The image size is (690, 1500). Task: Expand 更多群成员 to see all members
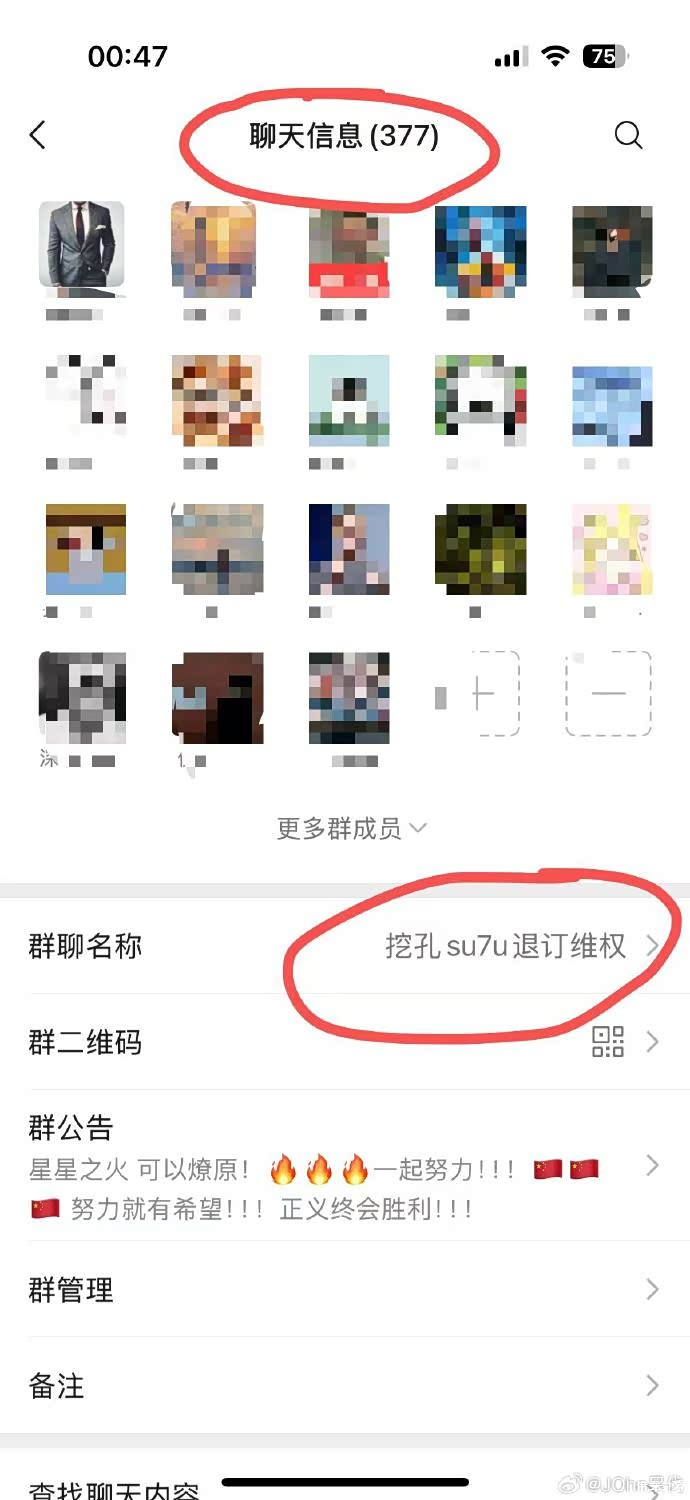351,828
